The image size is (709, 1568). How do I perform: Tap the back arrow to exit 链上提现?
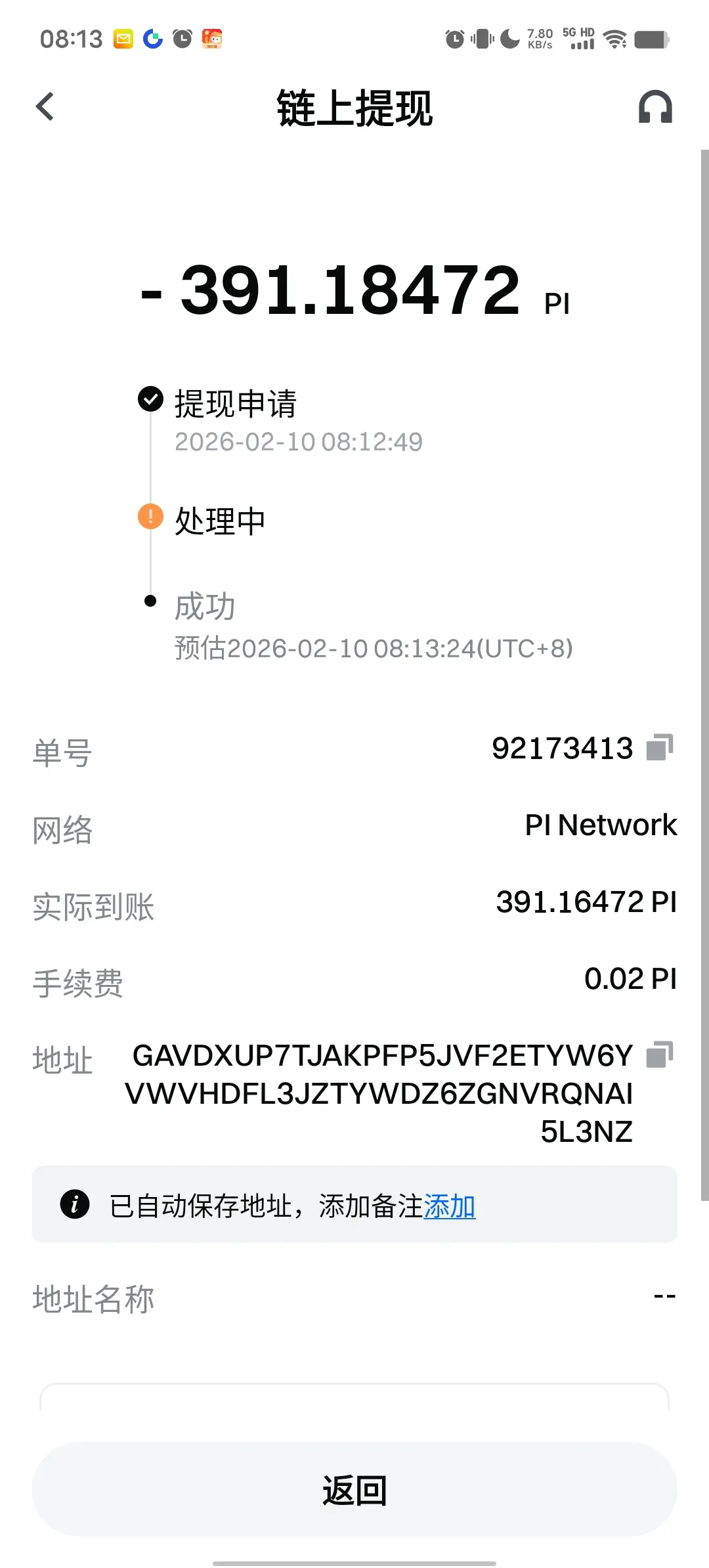(x=45, y=107)
